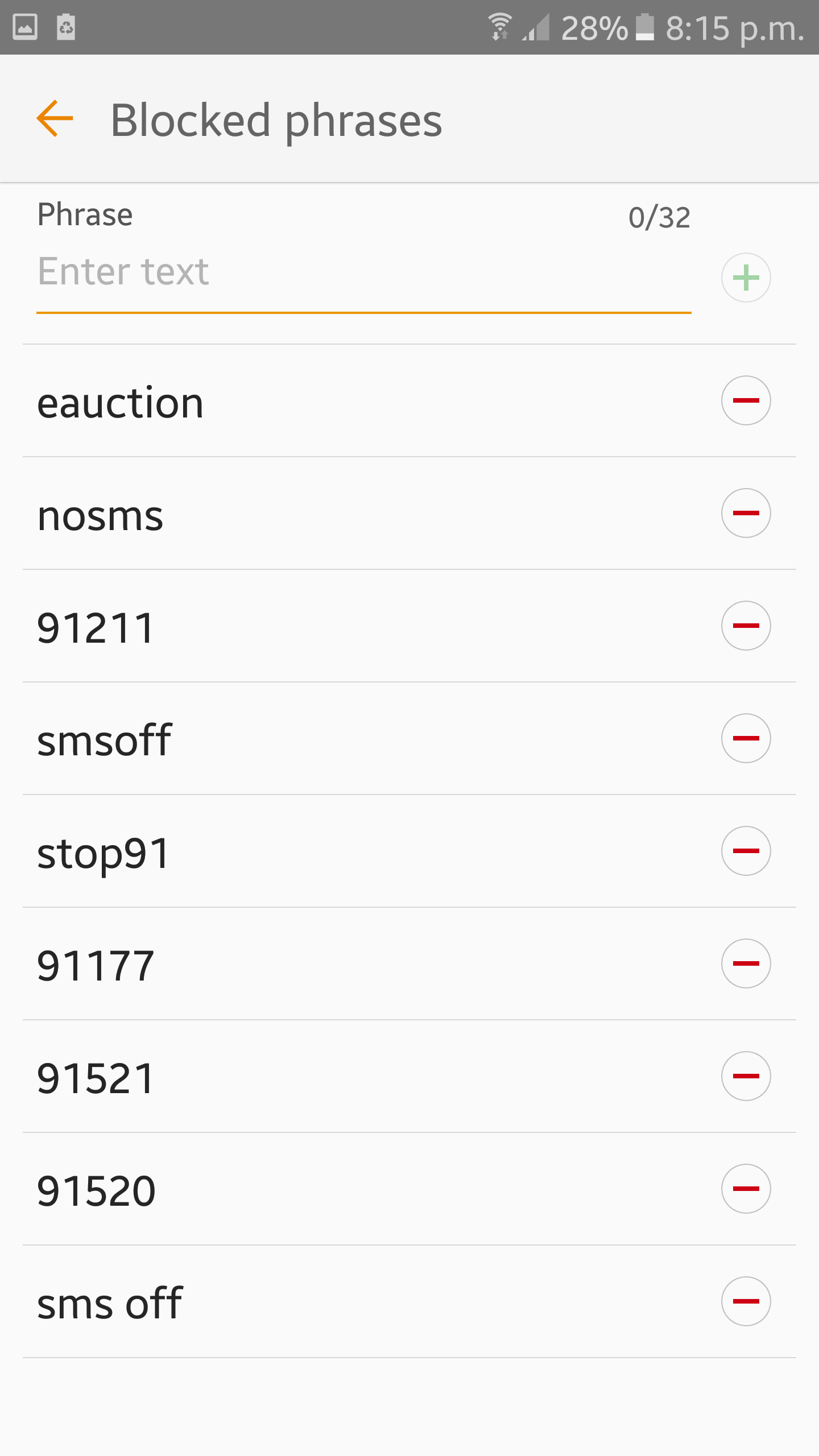Remove the blocked phrase eauction
The width and height of the screenshot is (819, 1456).
(x=746, y=400)
